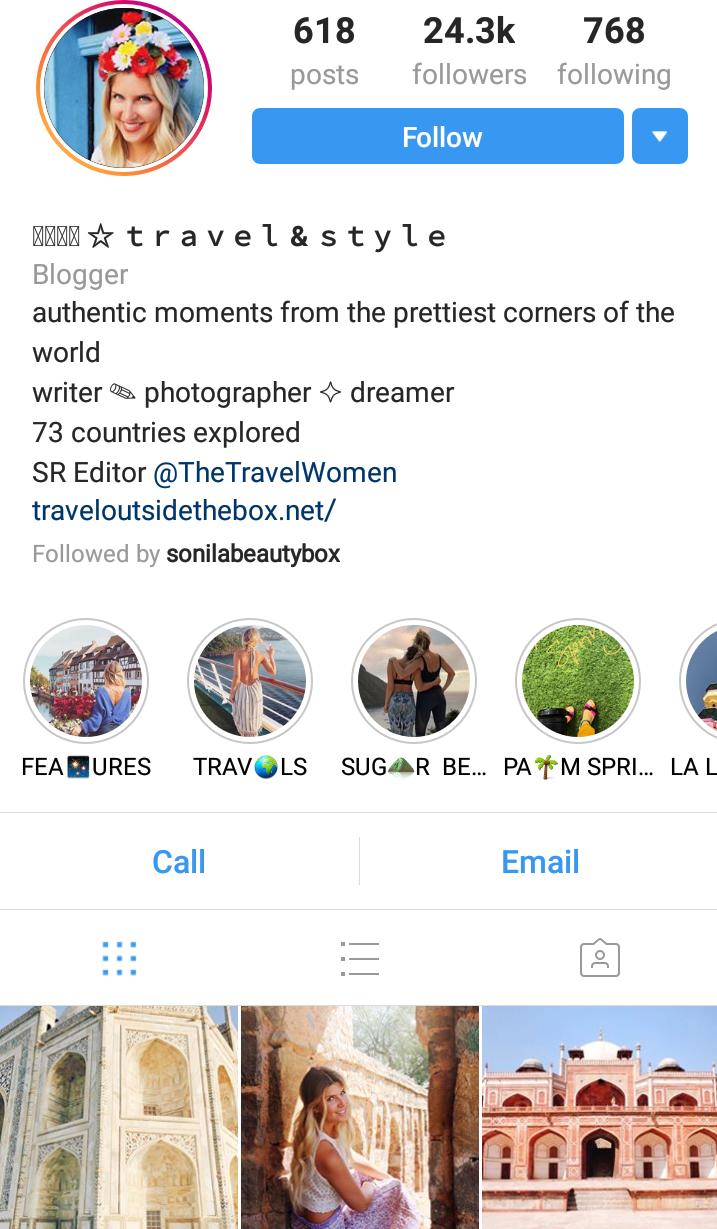Call this blogger
Viewport: 717px width, 1229px height.
[179, 861]
